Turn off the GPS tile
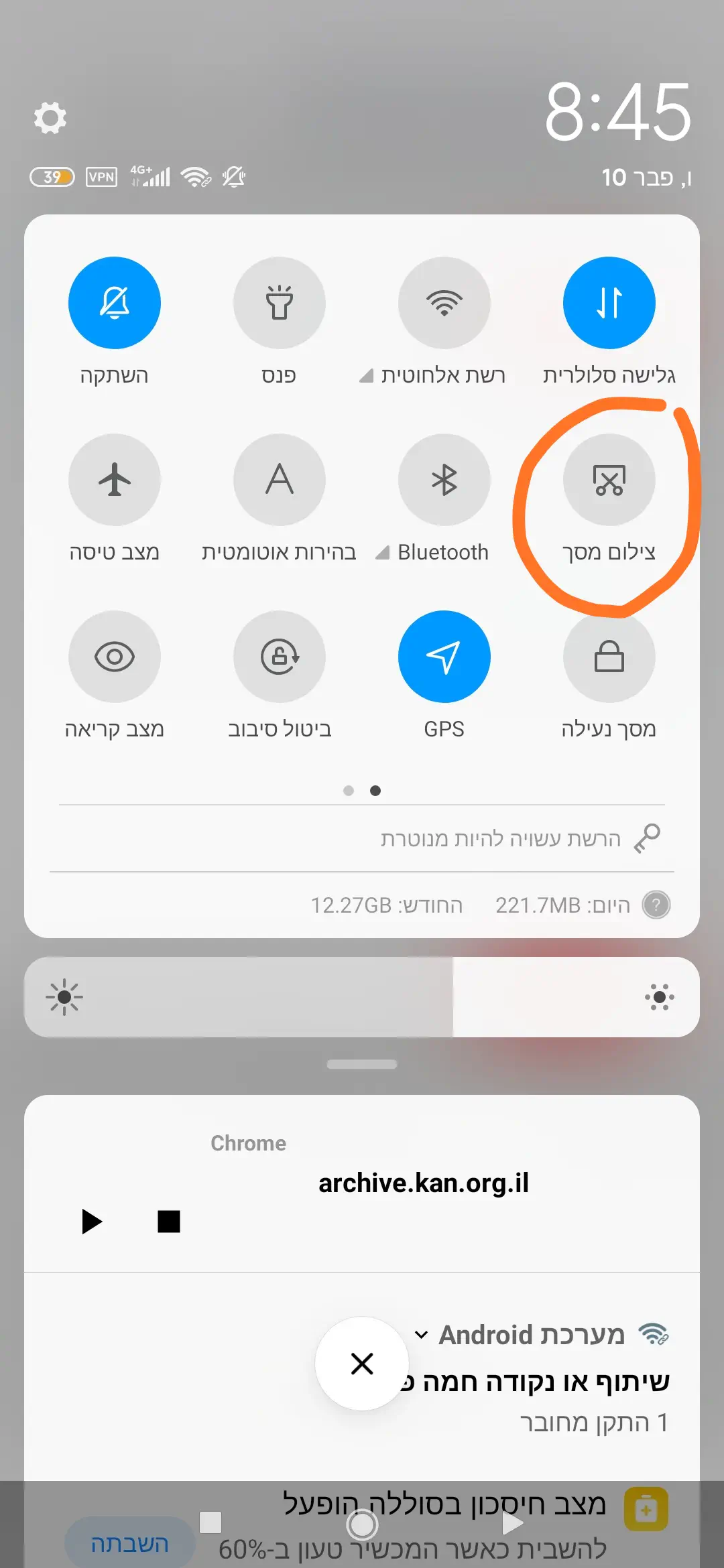Viewport: 724px width, 1568px height. [x=444, y=657]
